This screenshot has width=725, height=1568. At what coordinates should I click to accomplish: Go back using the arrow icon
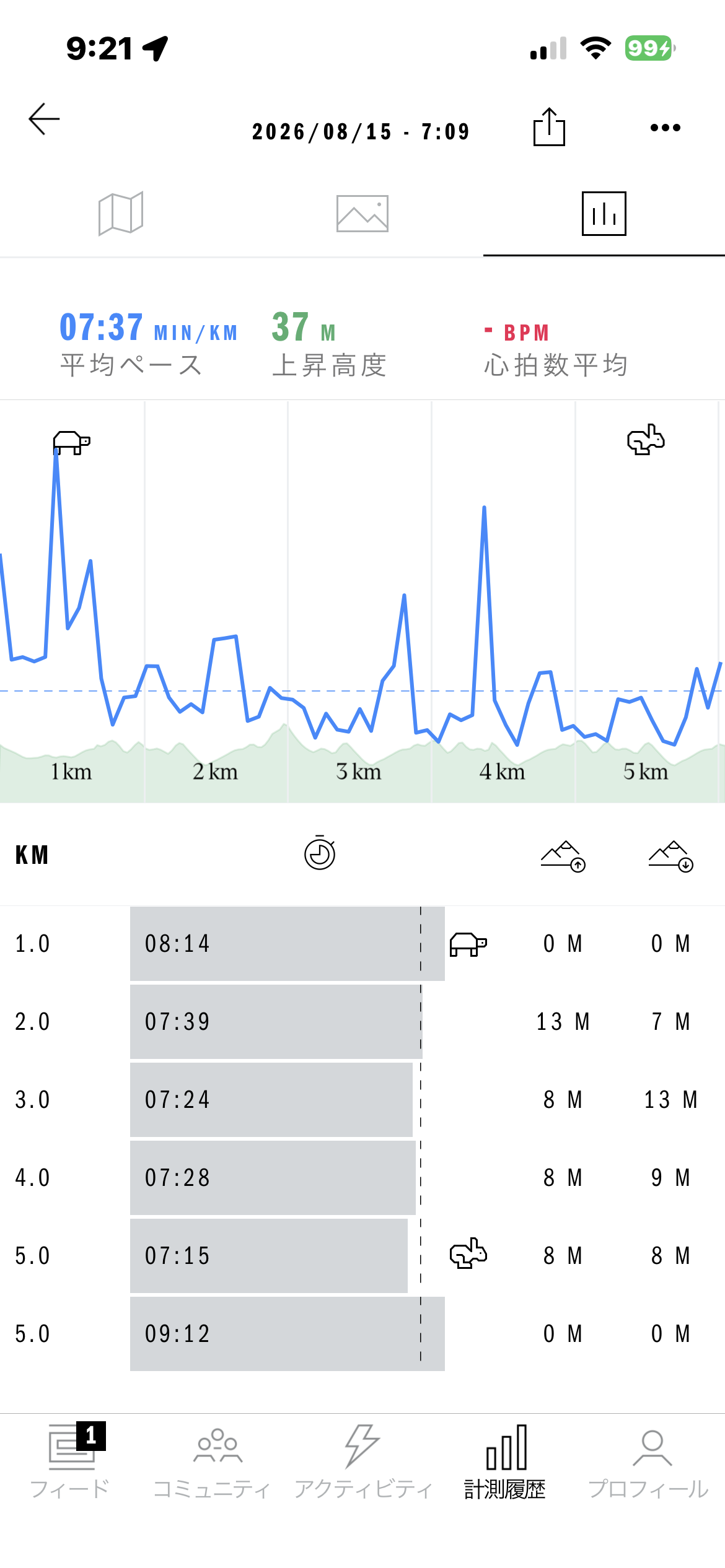pos(44,119)
